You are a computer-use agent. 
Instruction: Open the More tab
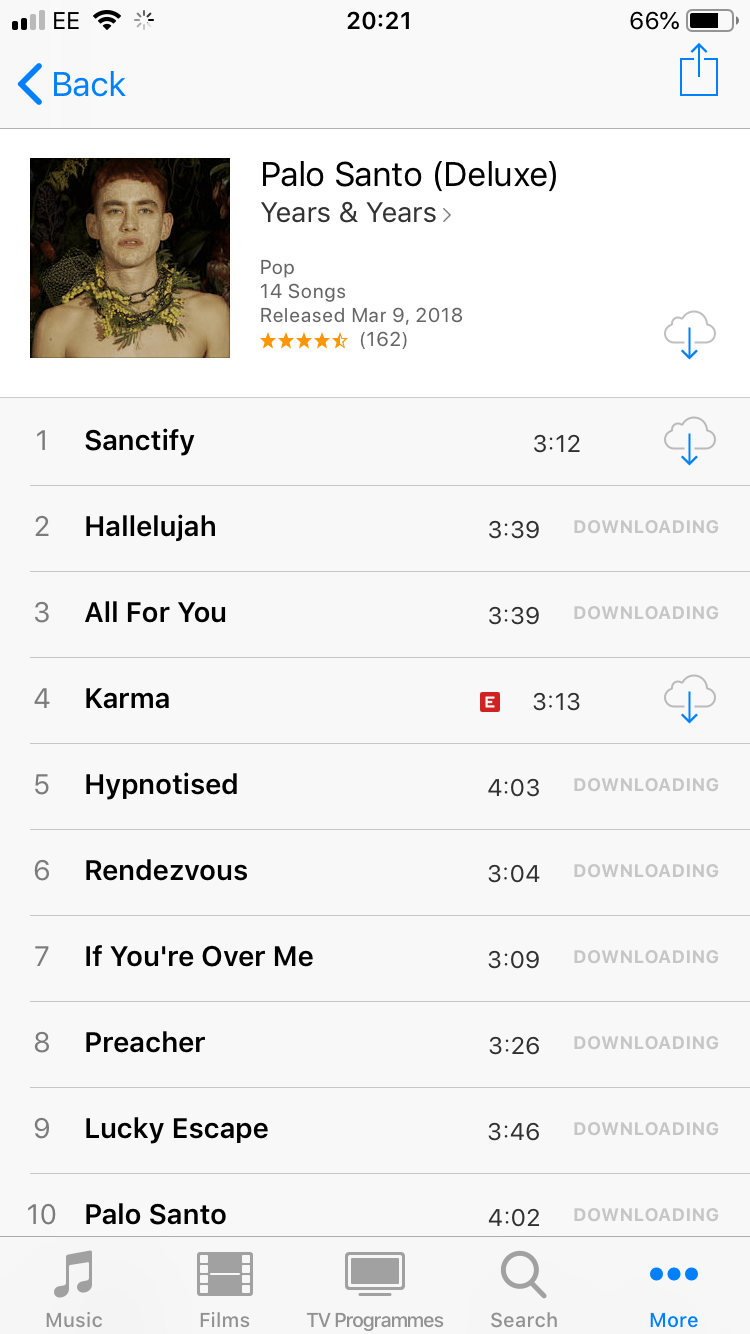[x=673, y=1289]
